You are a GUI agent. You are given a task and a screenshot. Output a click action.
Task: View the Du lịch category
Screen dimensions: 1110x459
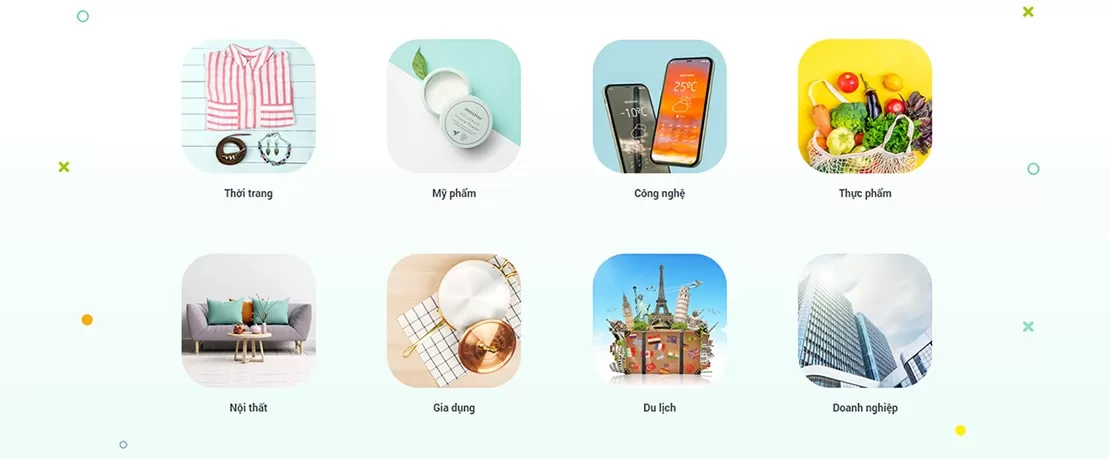coord(659,320)
